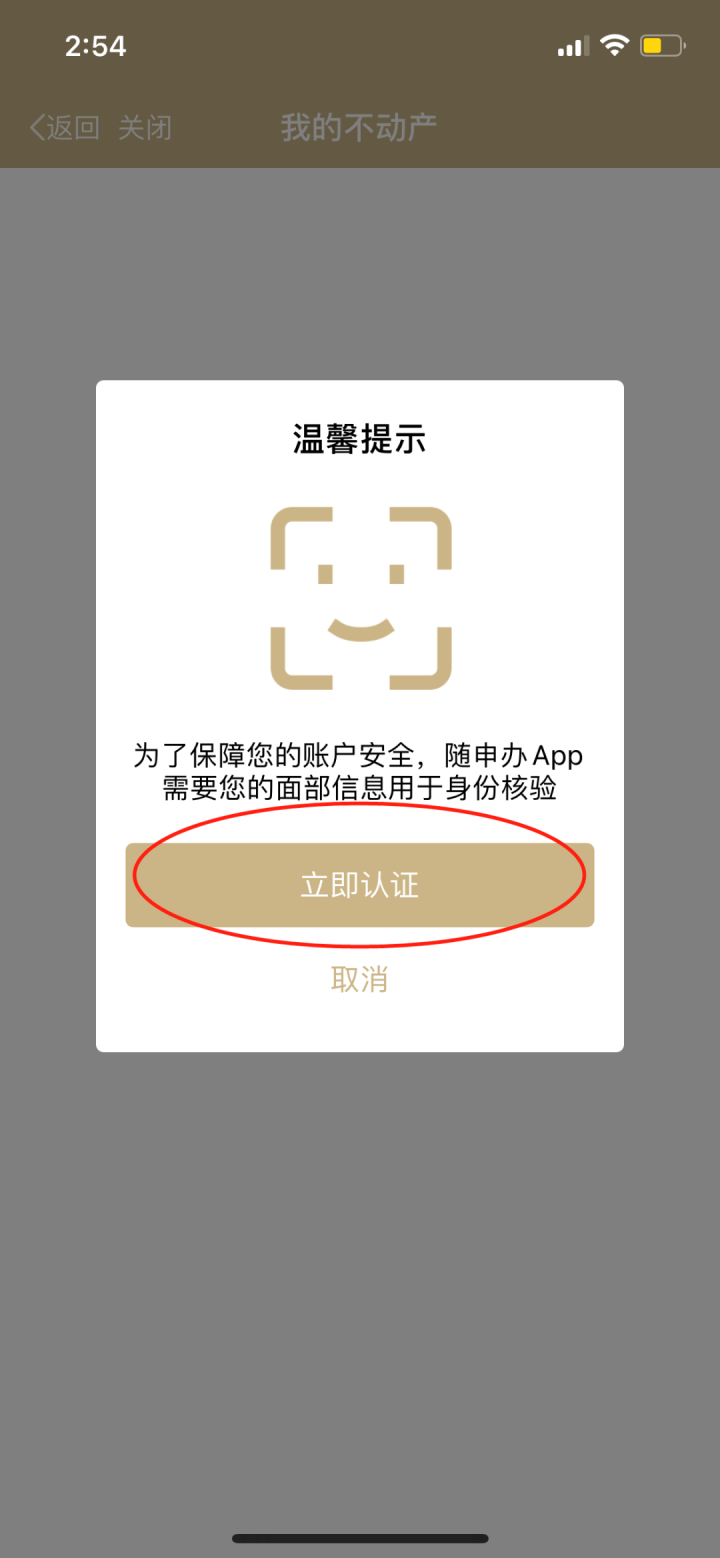Close the page with 关闭
Screen dimensions: 720x1558
[145, 128]
